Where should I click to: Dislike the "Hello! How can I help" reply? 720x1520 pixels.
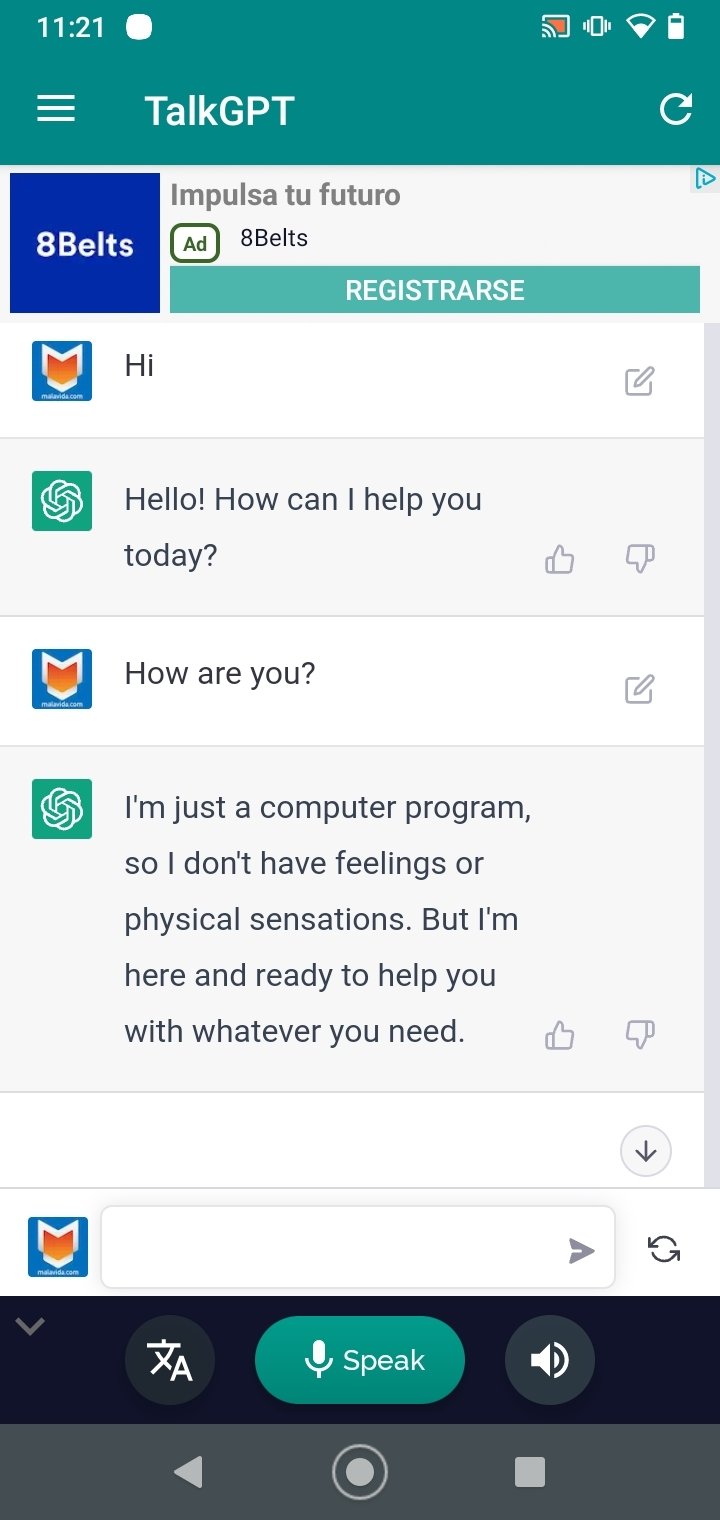coord(640,559)
